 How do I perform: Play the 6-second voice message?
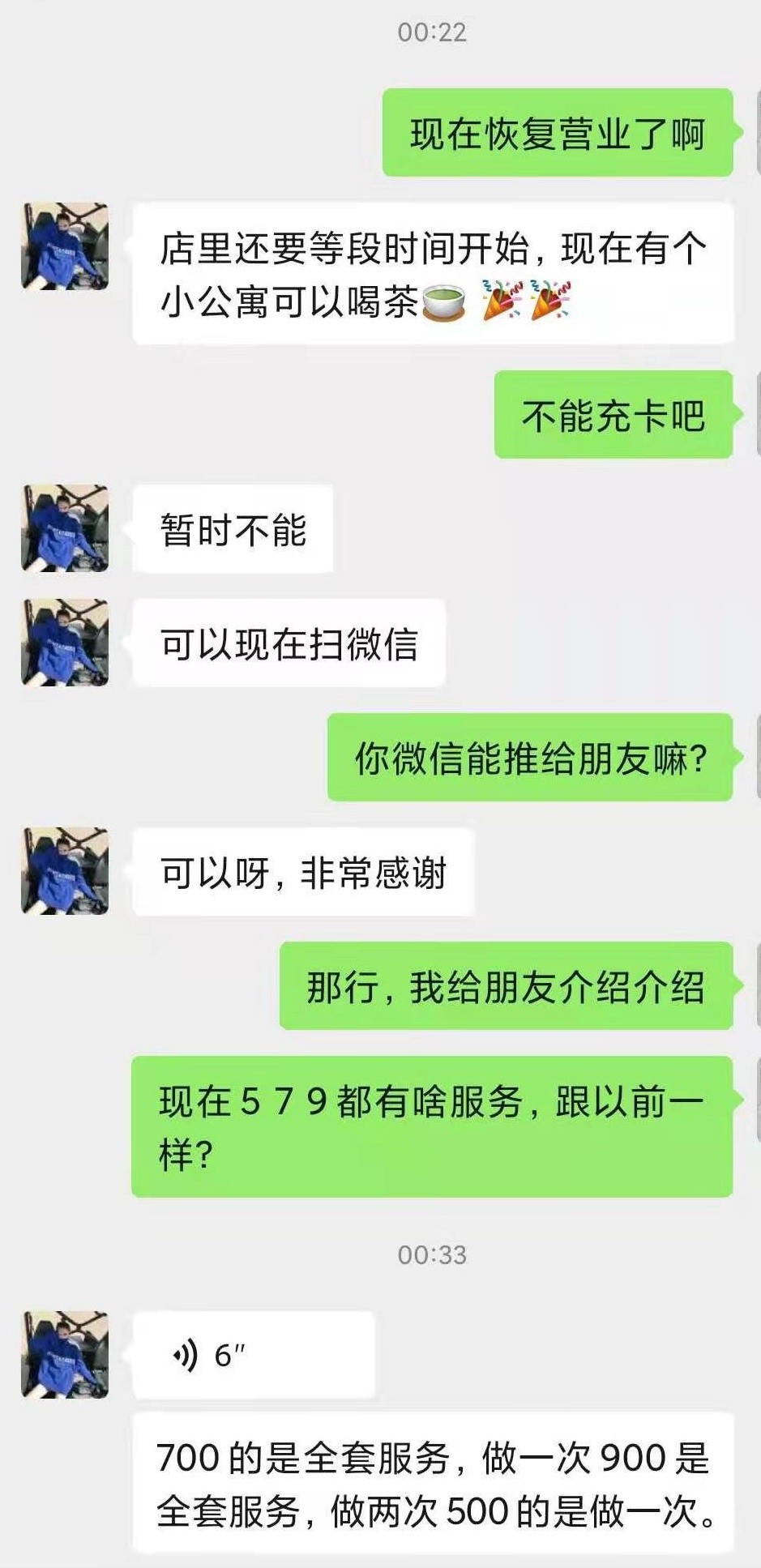[252, 1354]
